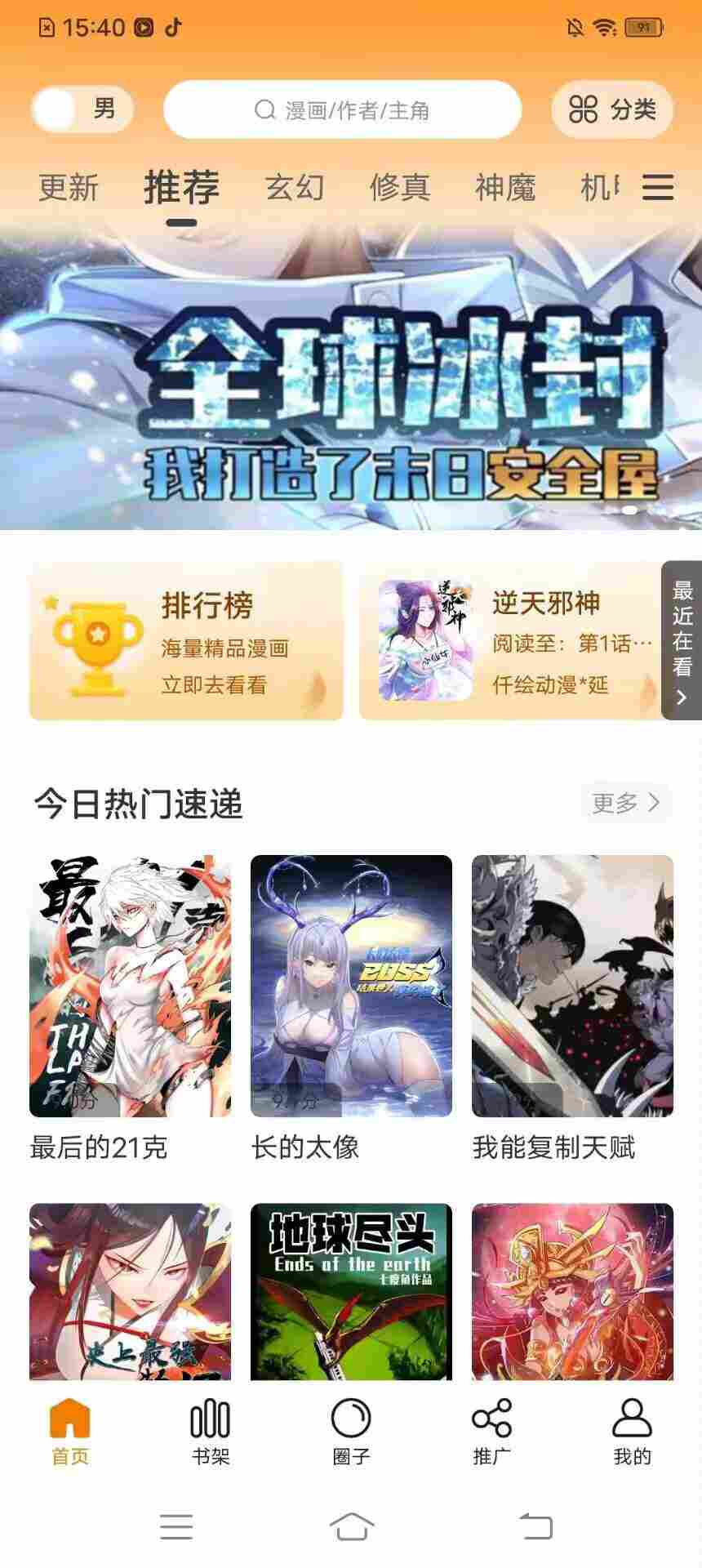Viewport: 702px width, 1568px height.
Task: Go to the 圈子 community tab
Action: [x=351, y=1432]
